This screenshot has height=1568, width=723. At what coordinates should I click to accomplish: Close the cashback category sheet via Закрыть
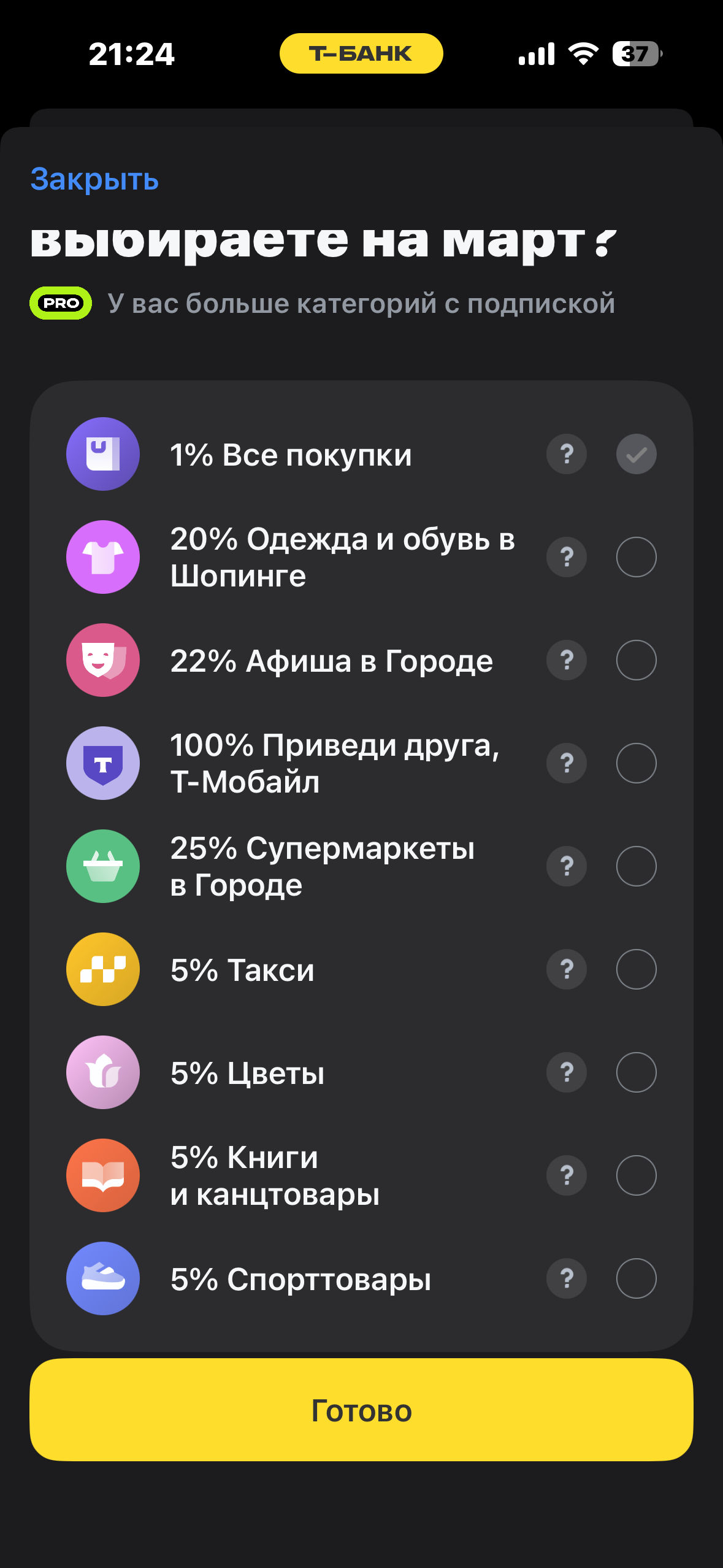(x=94, y=179)
